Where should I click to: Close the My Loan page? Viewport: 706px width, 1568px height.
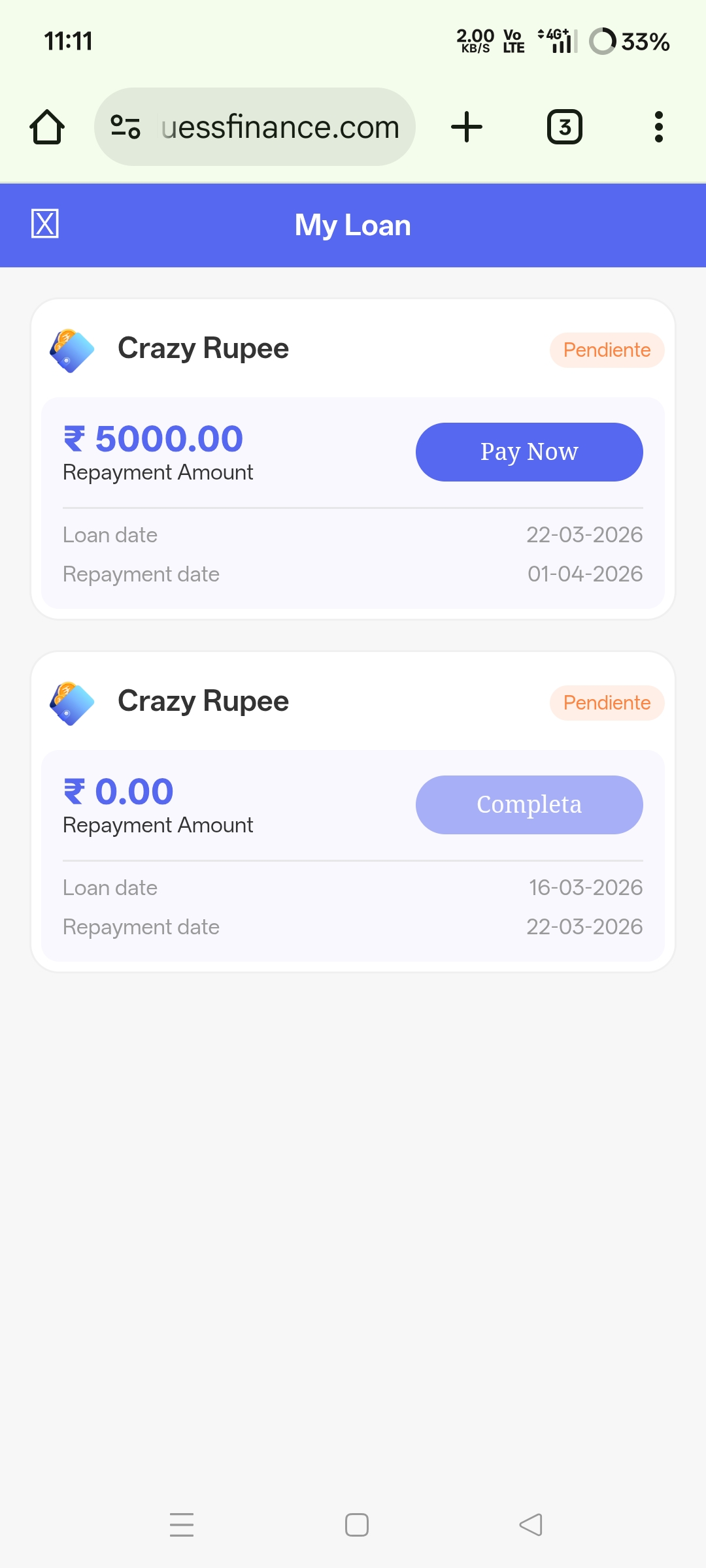pos(45,224)
